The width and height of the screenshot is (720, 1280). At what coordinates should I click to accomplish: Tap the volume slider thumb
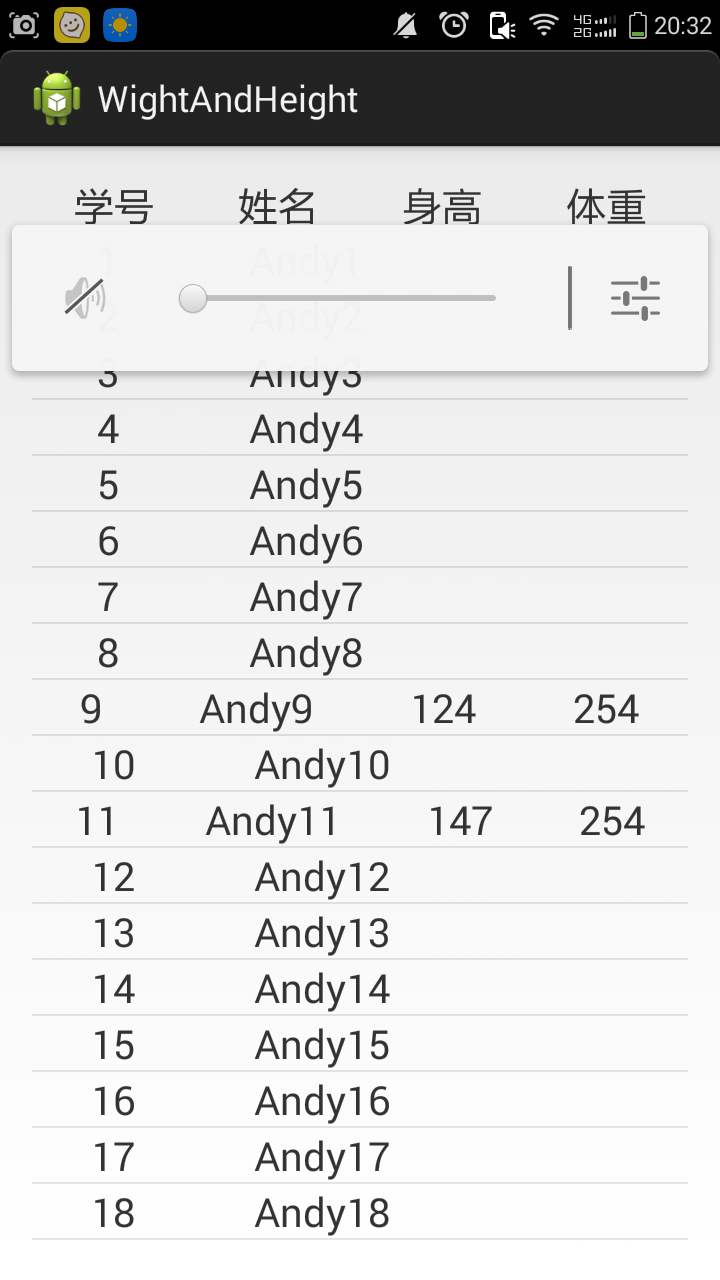193,298
